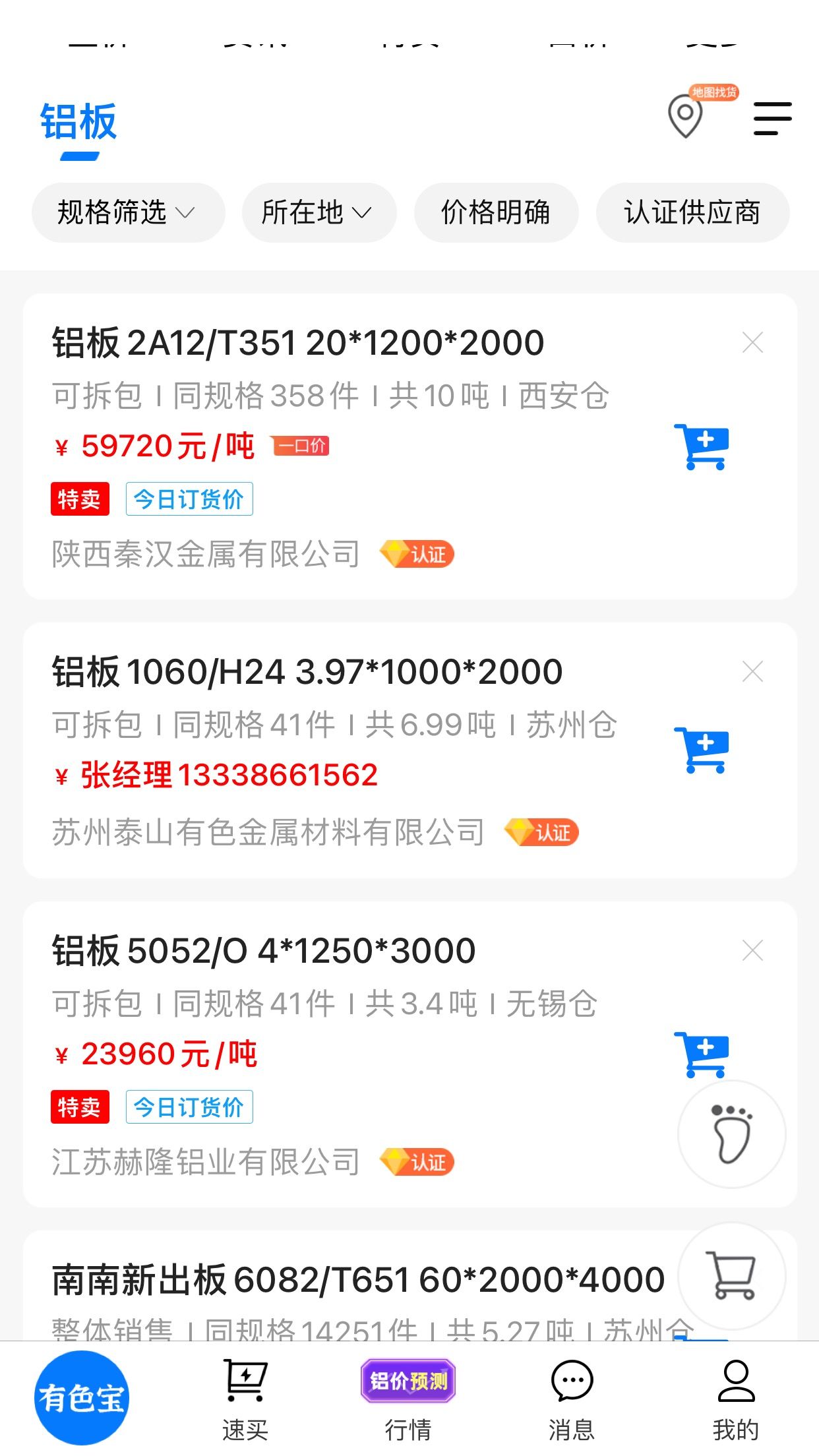Open the 铝板 5052/O listing card

coord(409,1054)
